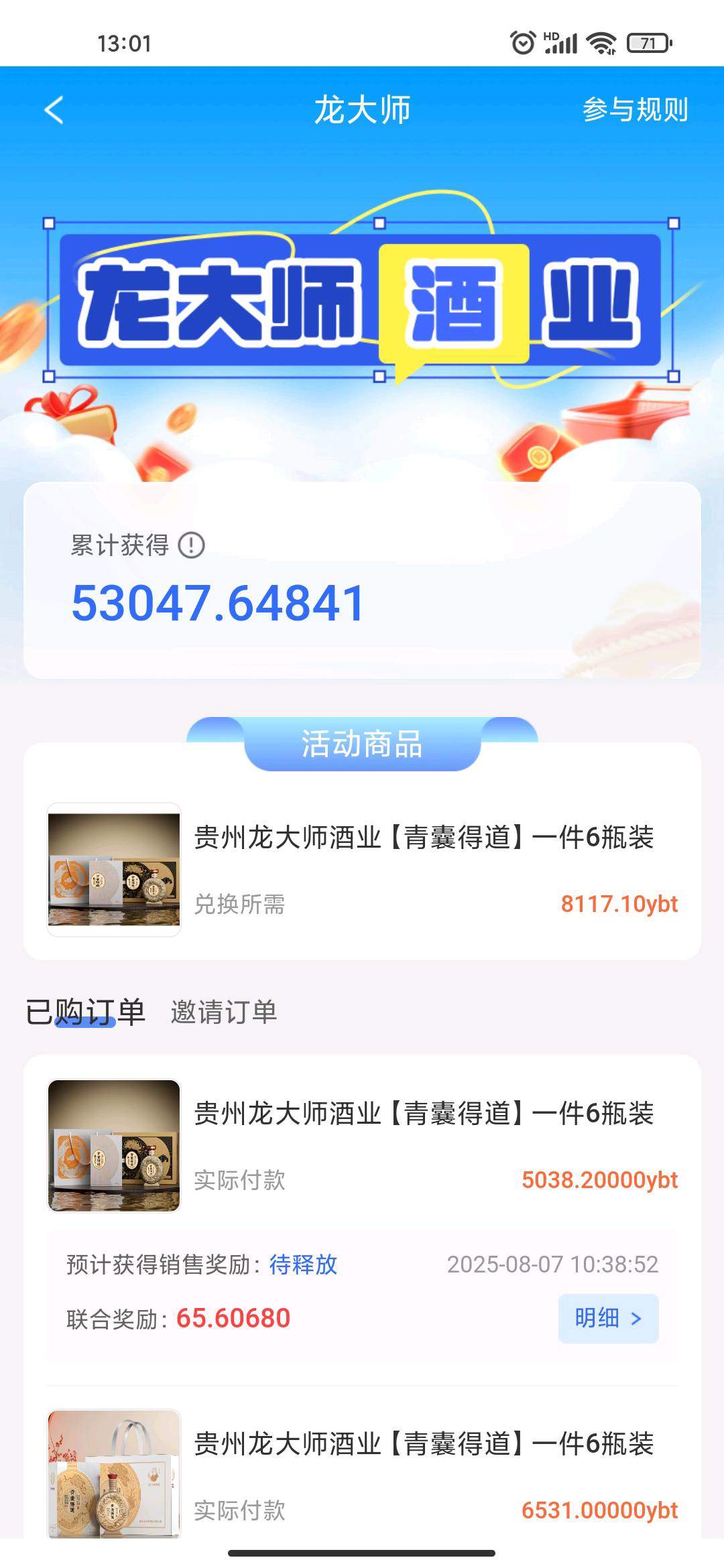Switch to the 邀请订单 tab
Image resolution: width=724 pixels, height=1568 pixels.
(x=223, y=1013)
